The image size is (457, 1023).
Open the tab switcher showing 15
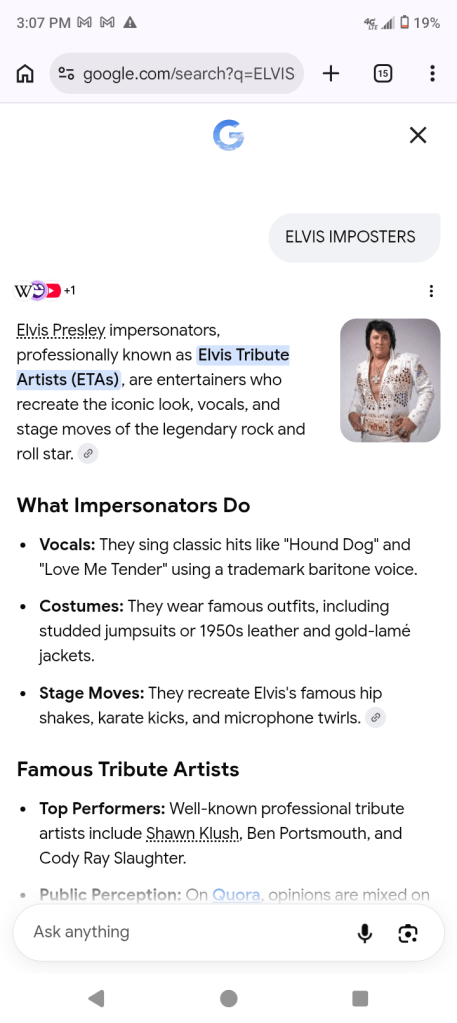click(383, 74)
